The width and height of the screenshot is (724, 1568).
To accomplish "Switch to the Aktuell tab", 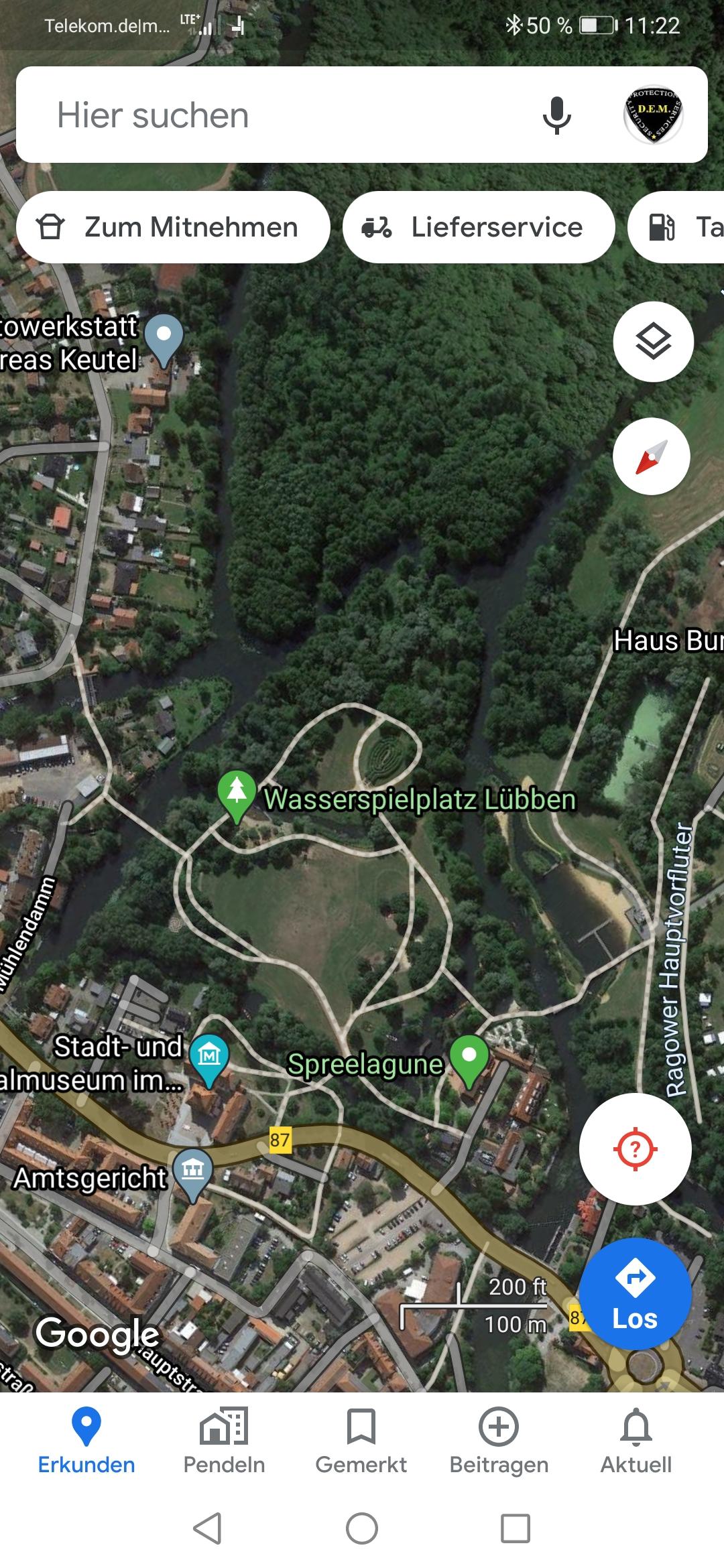I will click(636, 1440).
